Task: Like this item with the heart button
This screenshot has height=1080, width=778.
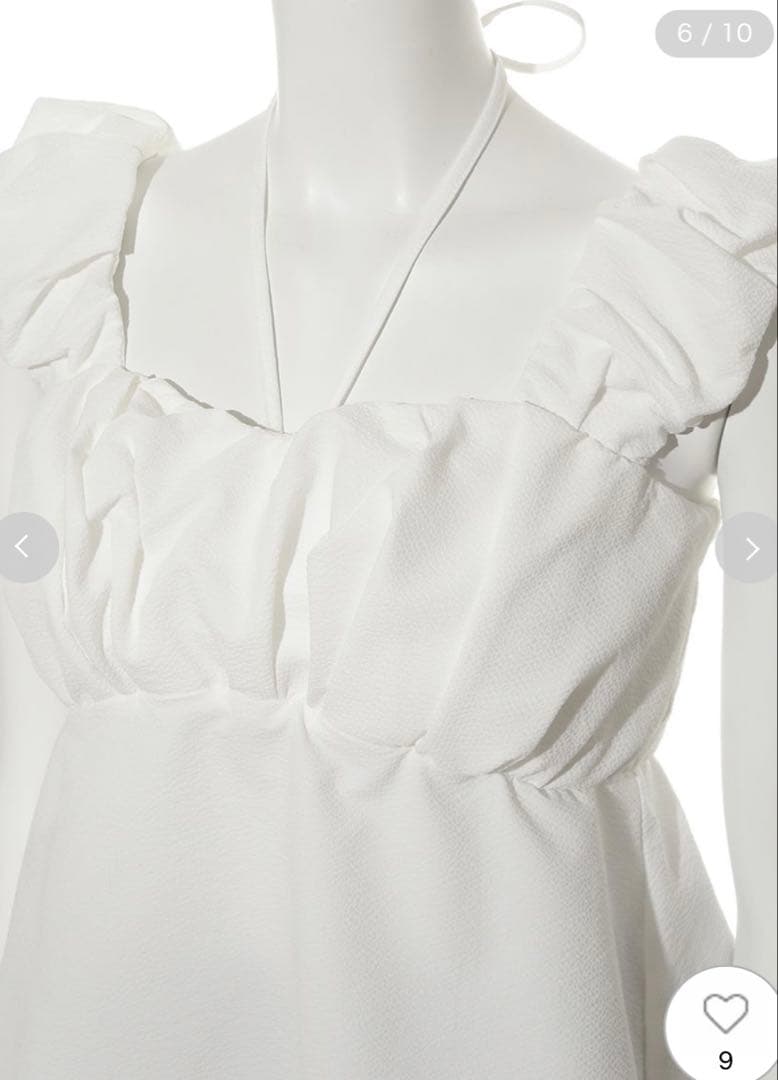Action: tap(725, 1015)
